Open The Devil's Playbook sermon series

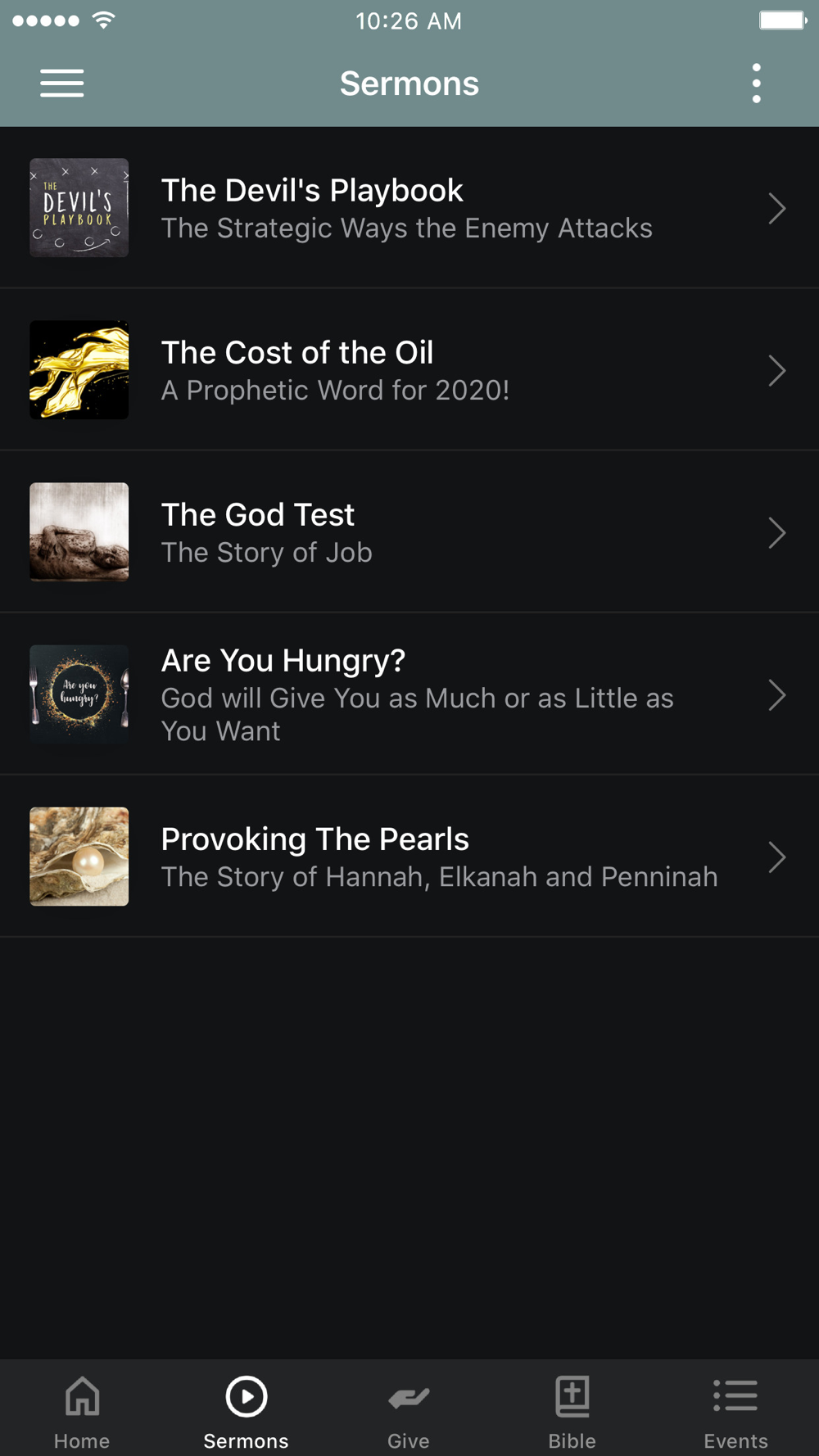click(x=409, y=208)
